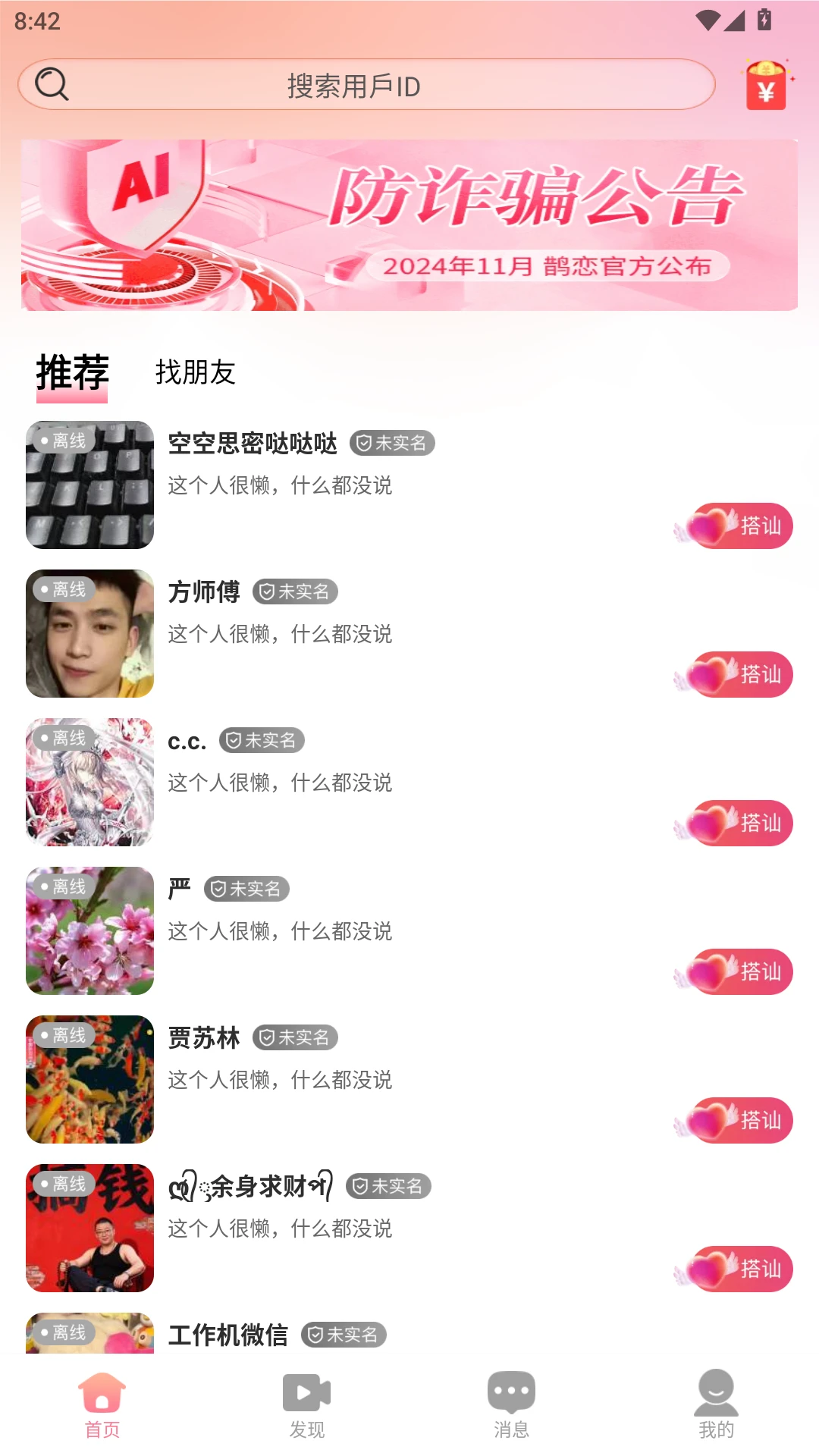
Task: Tap the 首页 home icon in bottom navigation
Action: click(102, 1391)
